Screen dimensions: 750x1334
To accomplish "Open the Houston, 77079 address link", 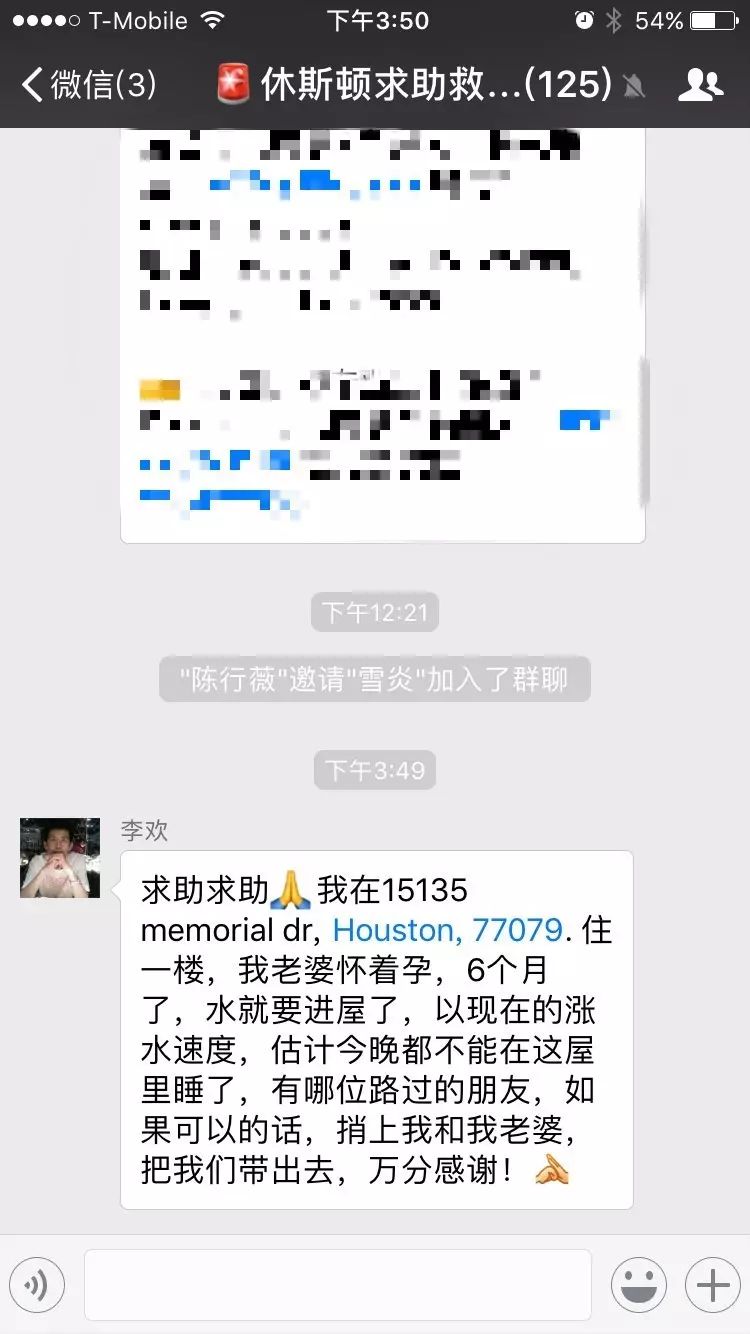I will (447, 930).
